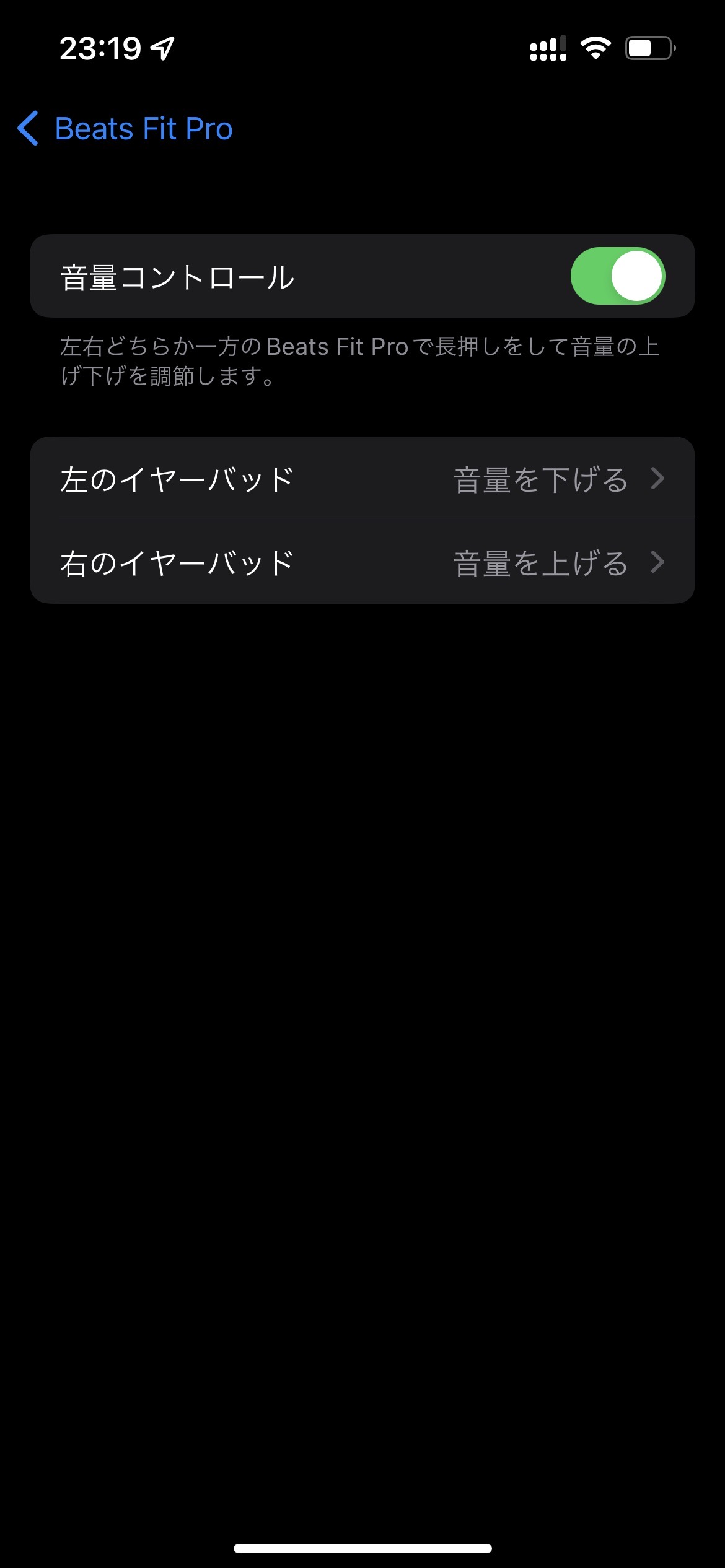This screenshot has height=1568, width=725.
Task: Open the 左のイヤーバッド setting row
Action: pyautogui.click(x=362, y=479)
